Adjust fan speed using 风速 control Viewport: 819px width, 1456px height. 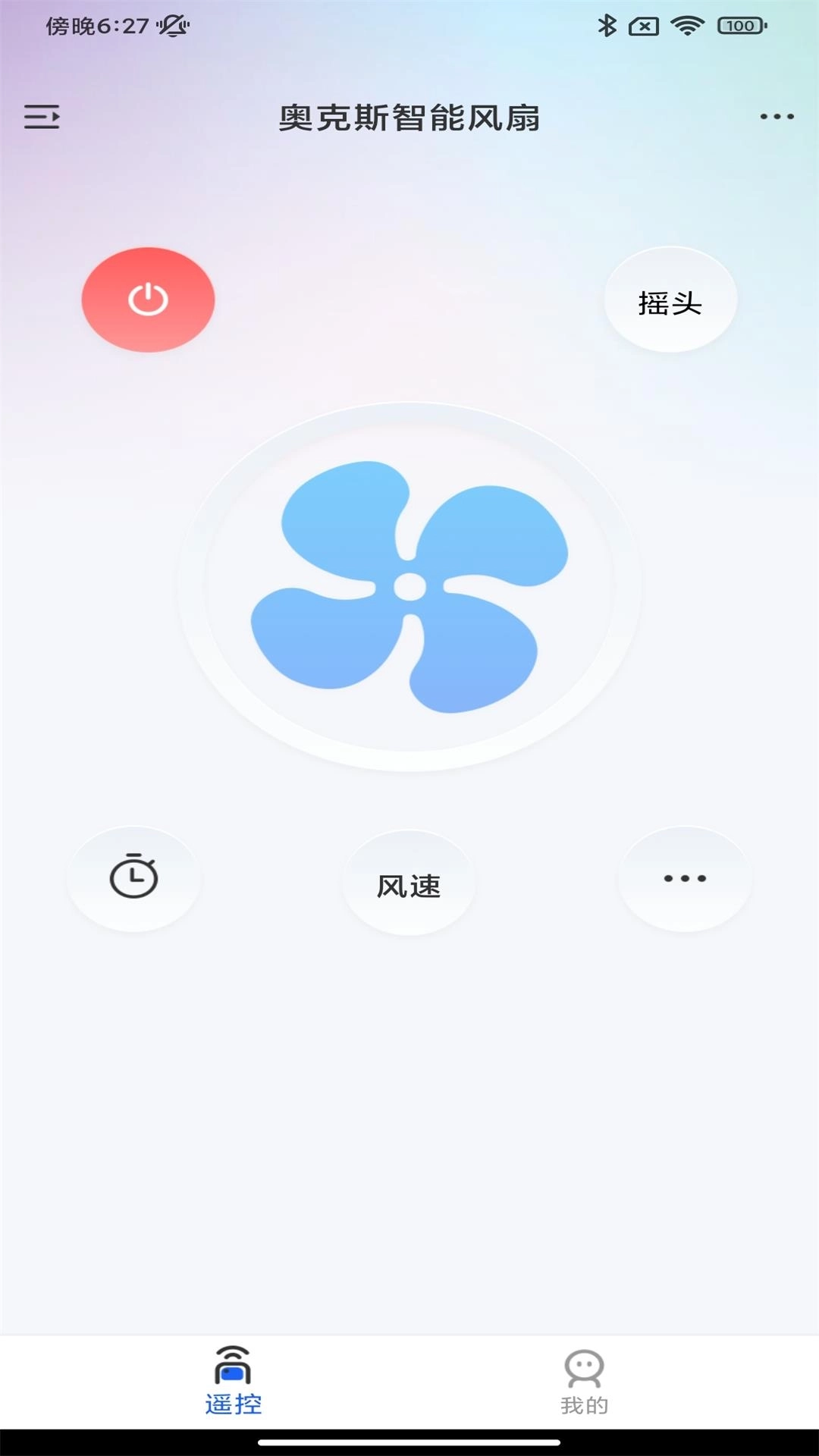tap(409, 885)
